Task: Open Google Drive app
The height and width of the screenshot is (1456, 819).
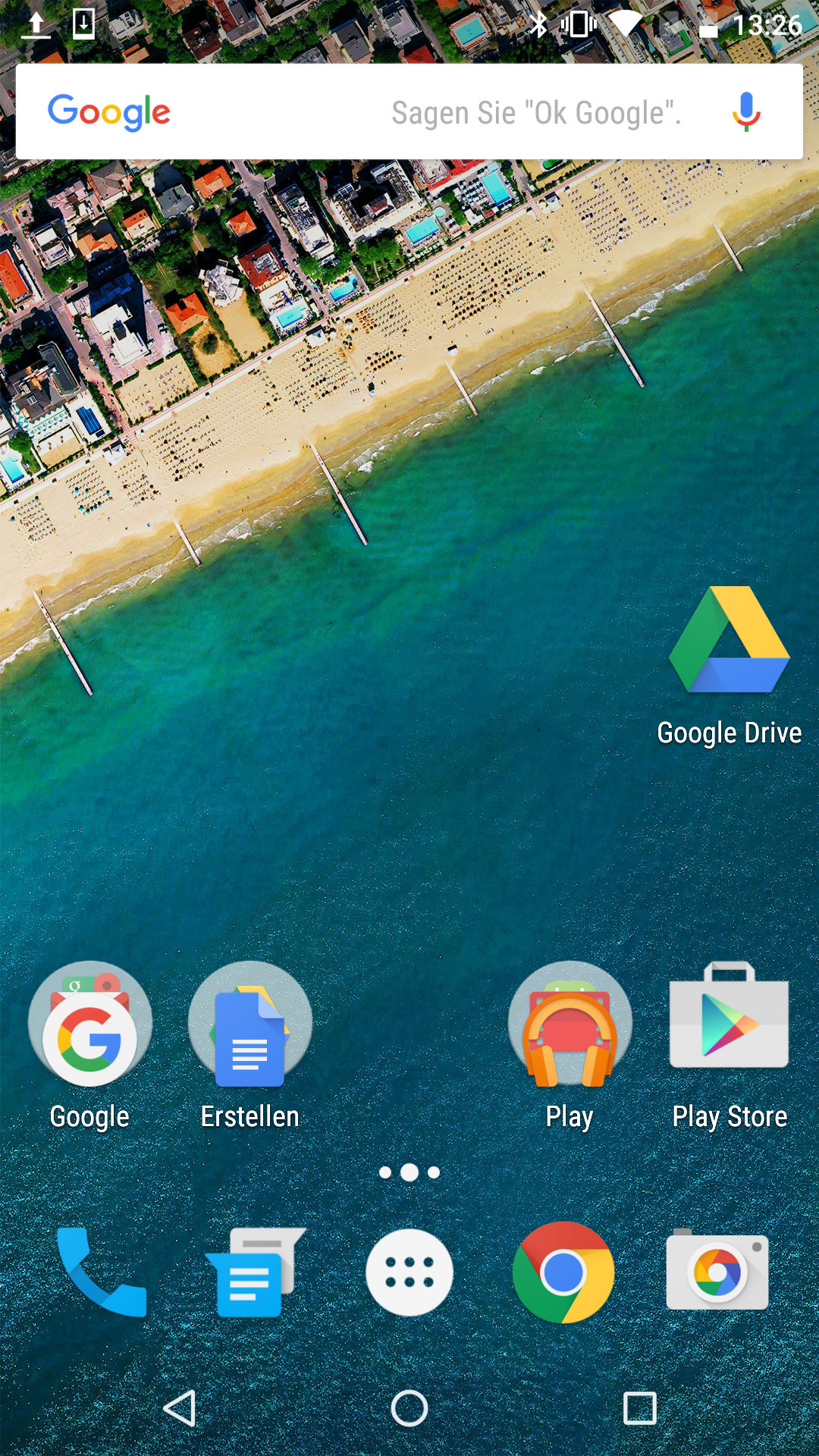Action: 729,641
